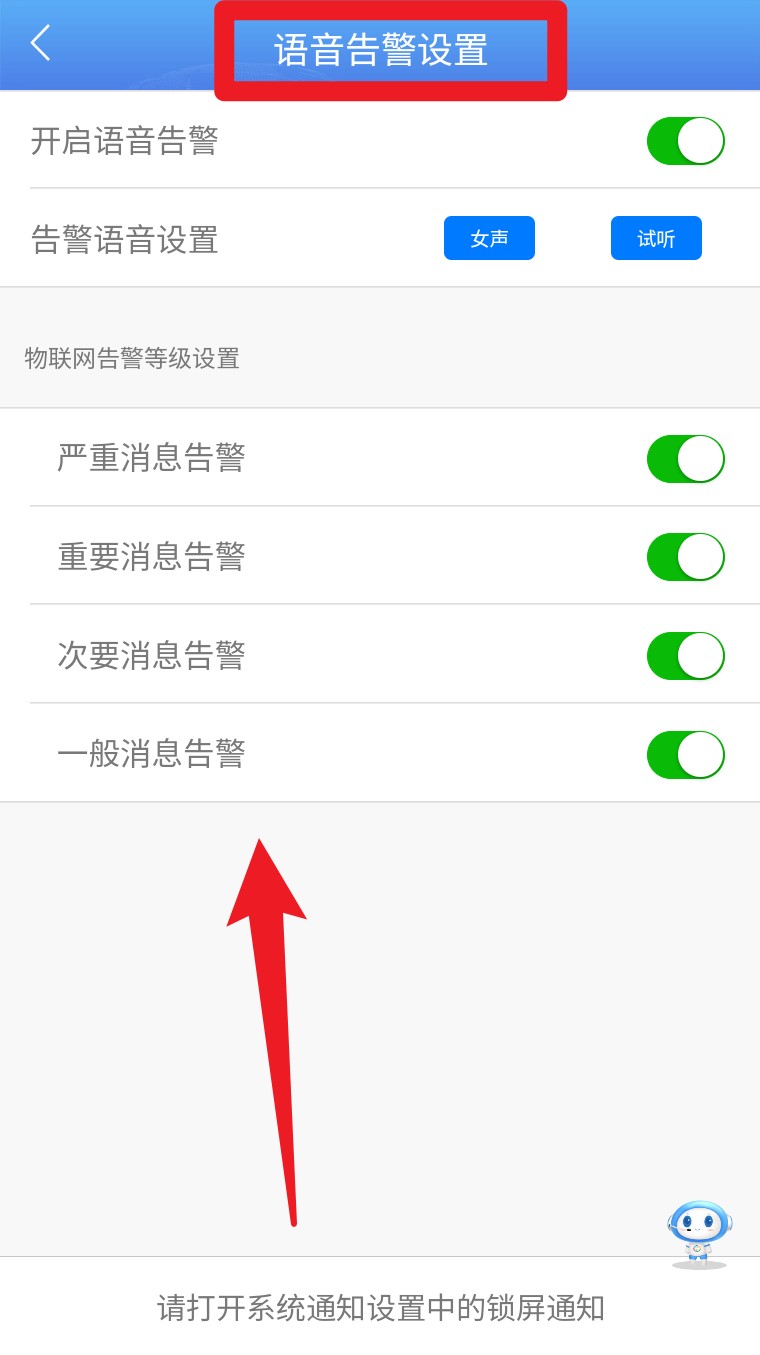Disable the 严重消息告警 toggle

pos(685,459)
